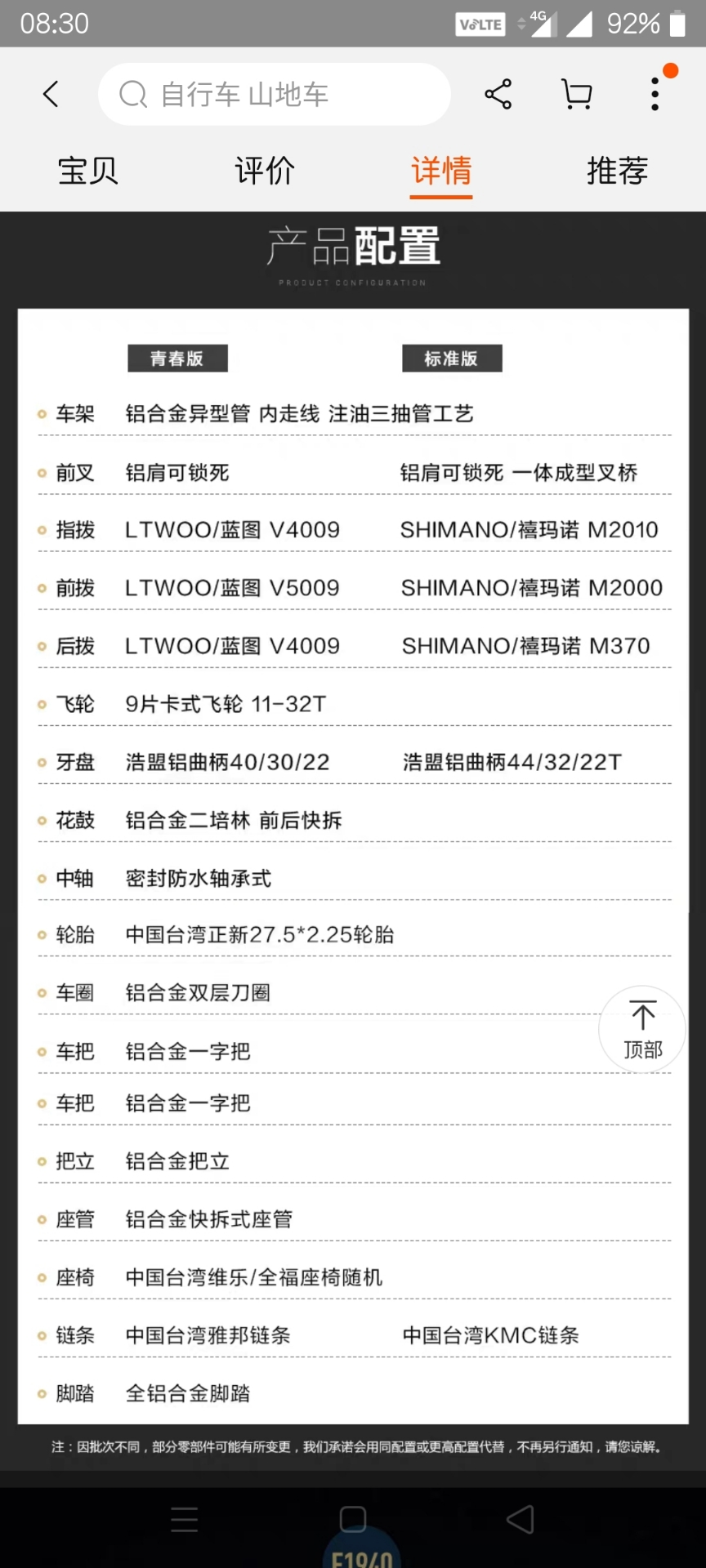
Task: Switch to the 推荐 tab
Action: (618, 171)
